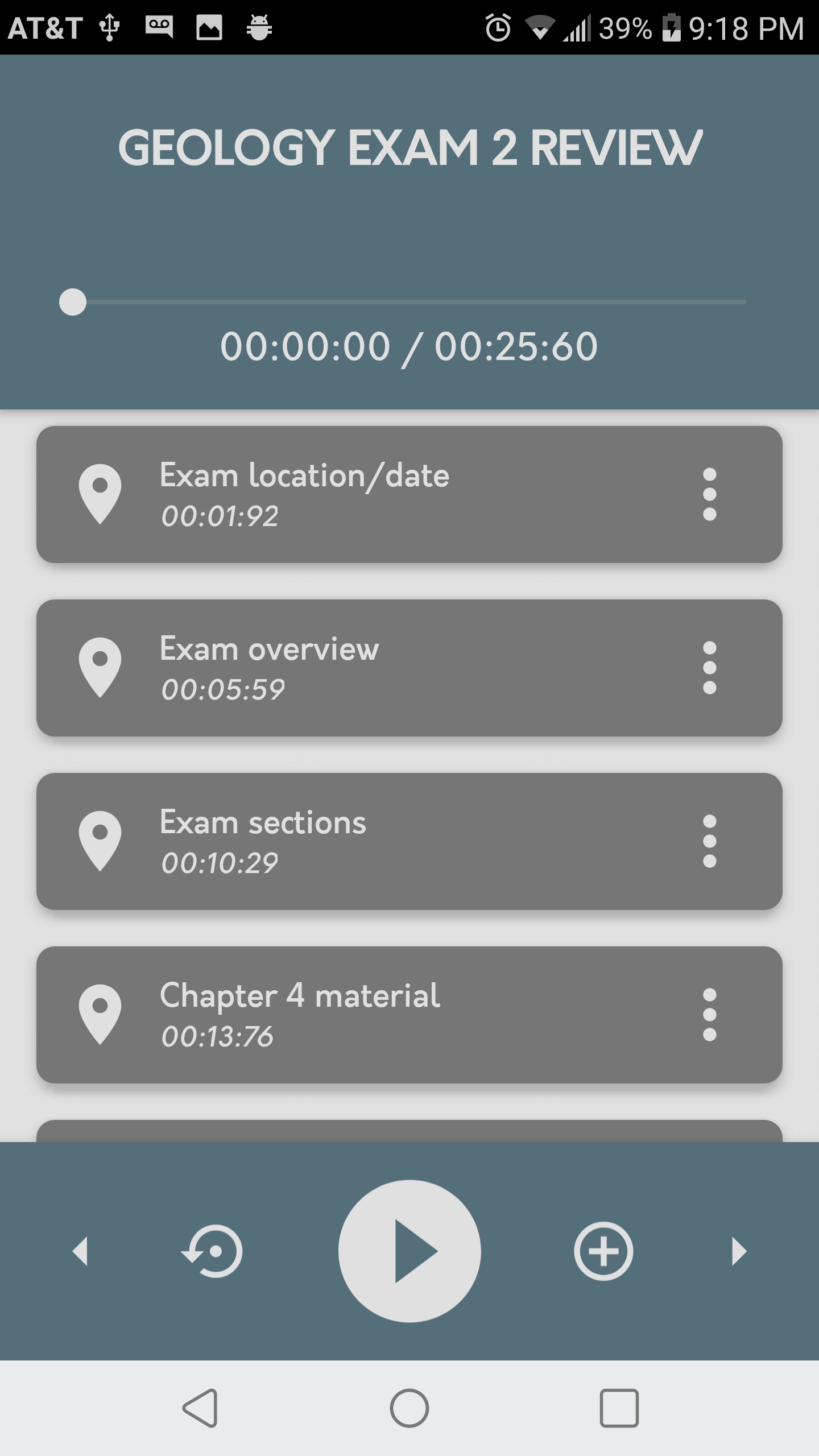Jump to Chapter 4 material bookmark

pos(364,1015)
